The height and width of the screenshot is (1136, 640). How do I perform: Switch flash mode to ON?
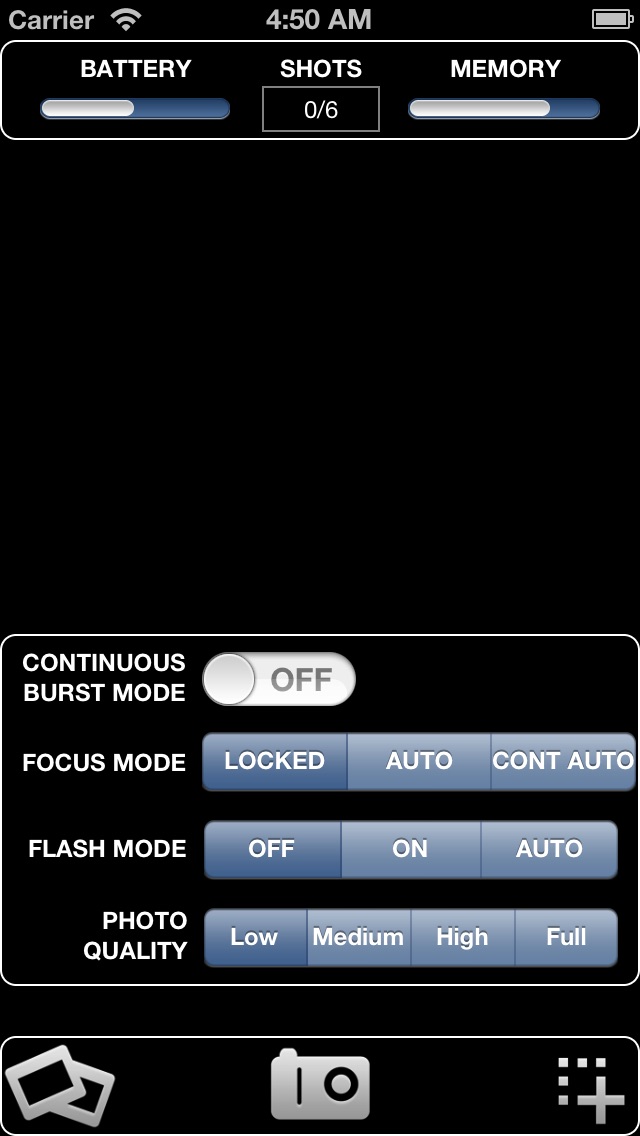(410, 849)
